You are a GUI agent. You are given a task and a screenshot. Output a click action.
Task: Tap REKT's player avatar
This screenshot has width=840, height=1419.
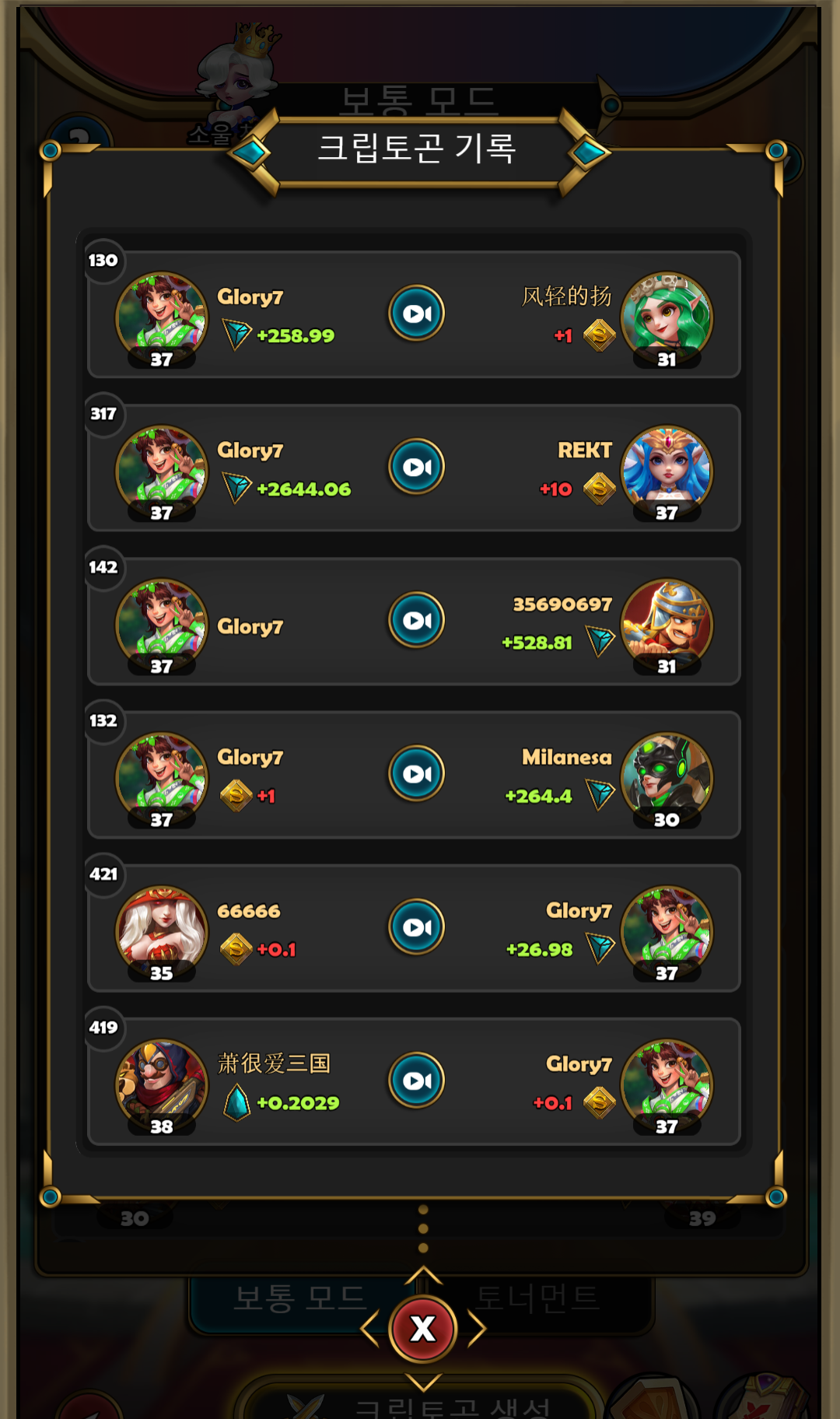click(x=666, y=468)
